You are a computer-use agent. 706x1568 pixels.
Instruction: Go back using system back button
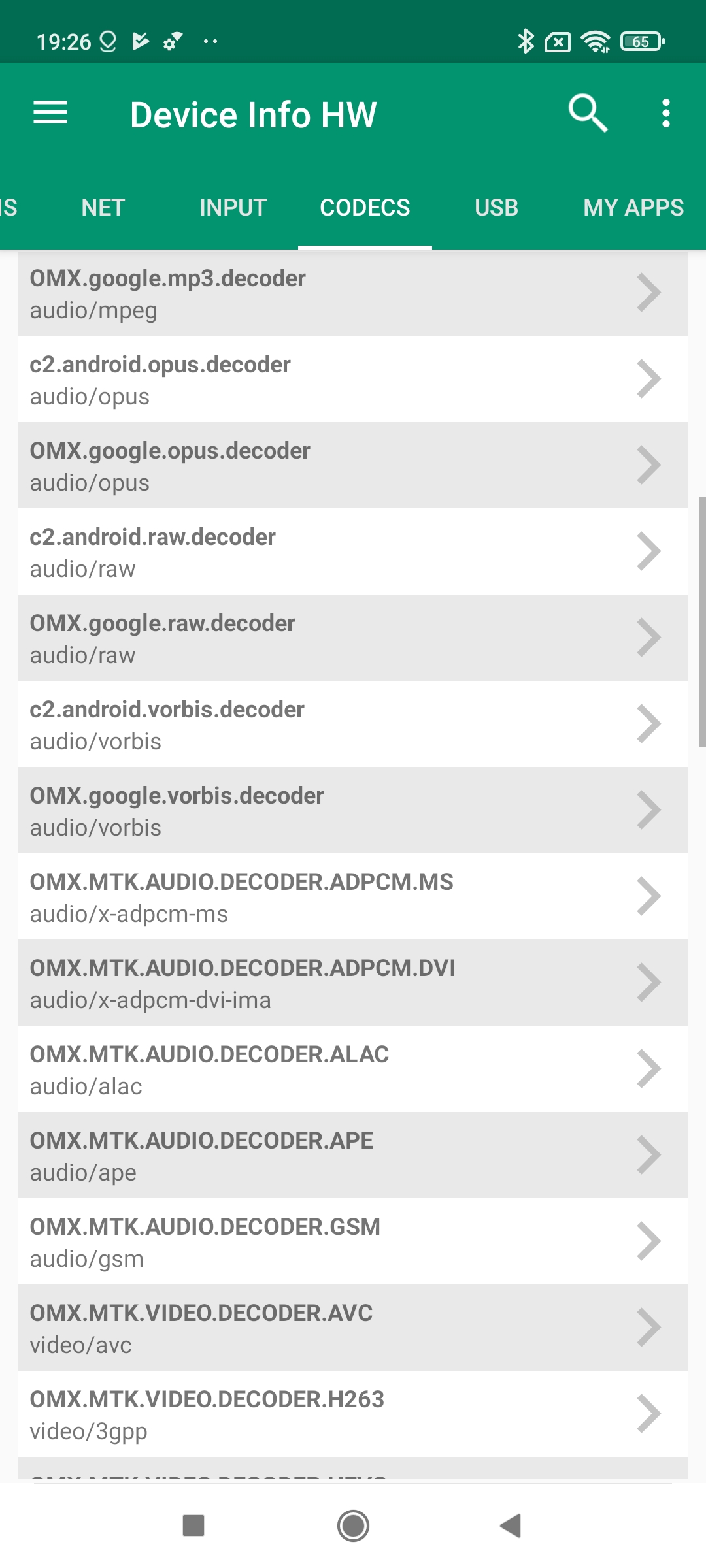coord(511,1526)
